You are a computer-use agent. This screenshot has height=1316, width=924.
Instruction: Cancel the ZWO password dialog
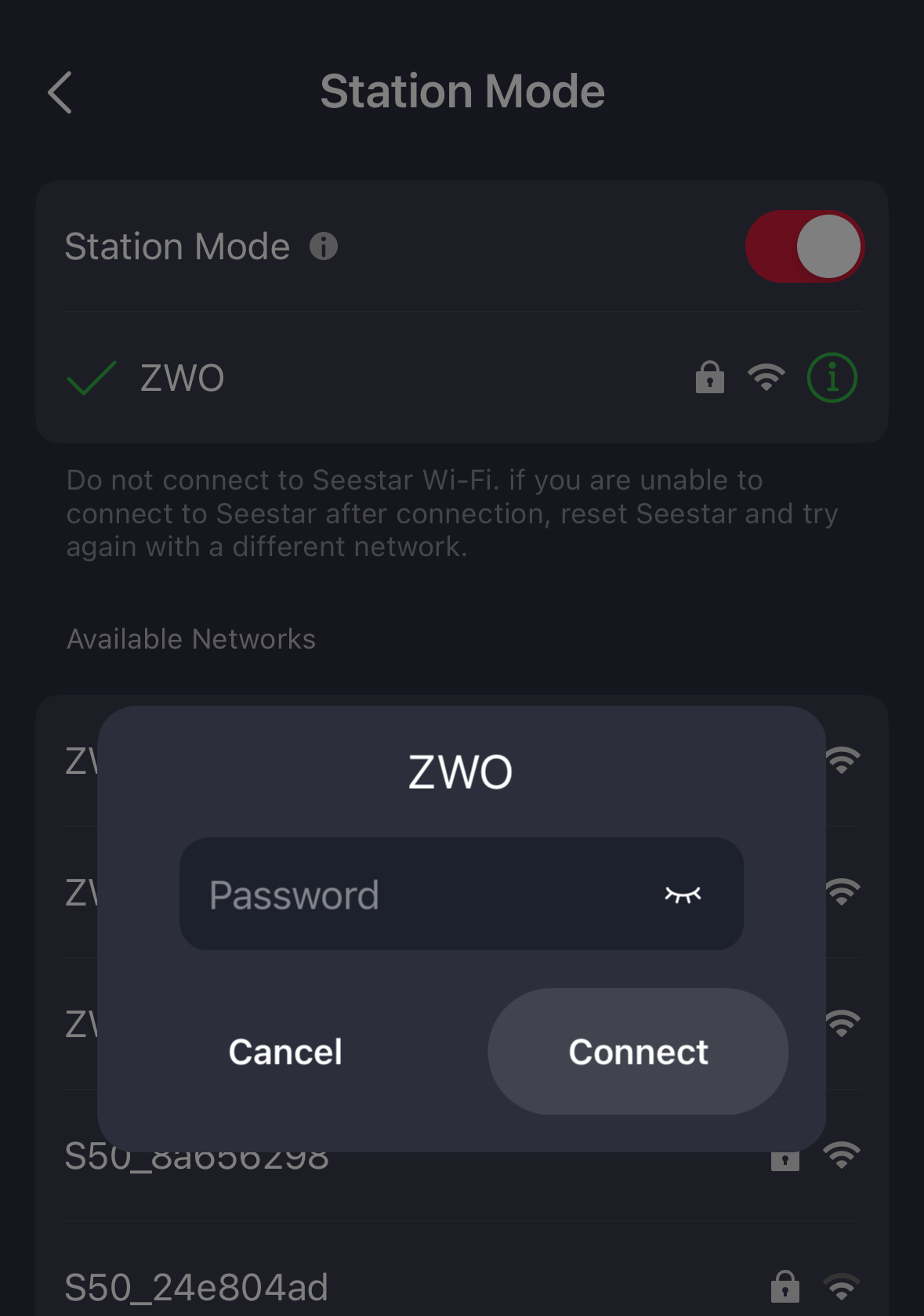pos(284,1052)
